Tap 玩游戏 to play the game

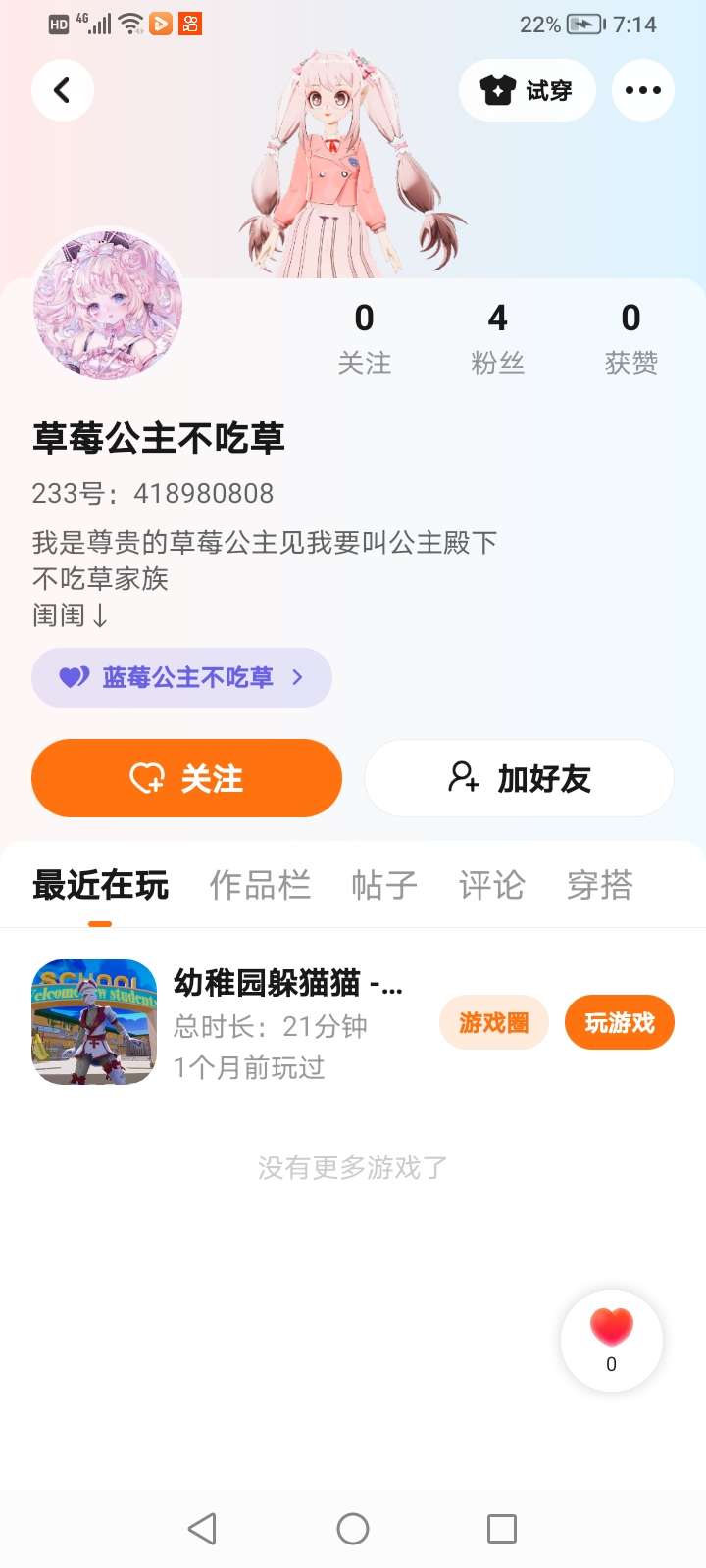[619, 1022]
